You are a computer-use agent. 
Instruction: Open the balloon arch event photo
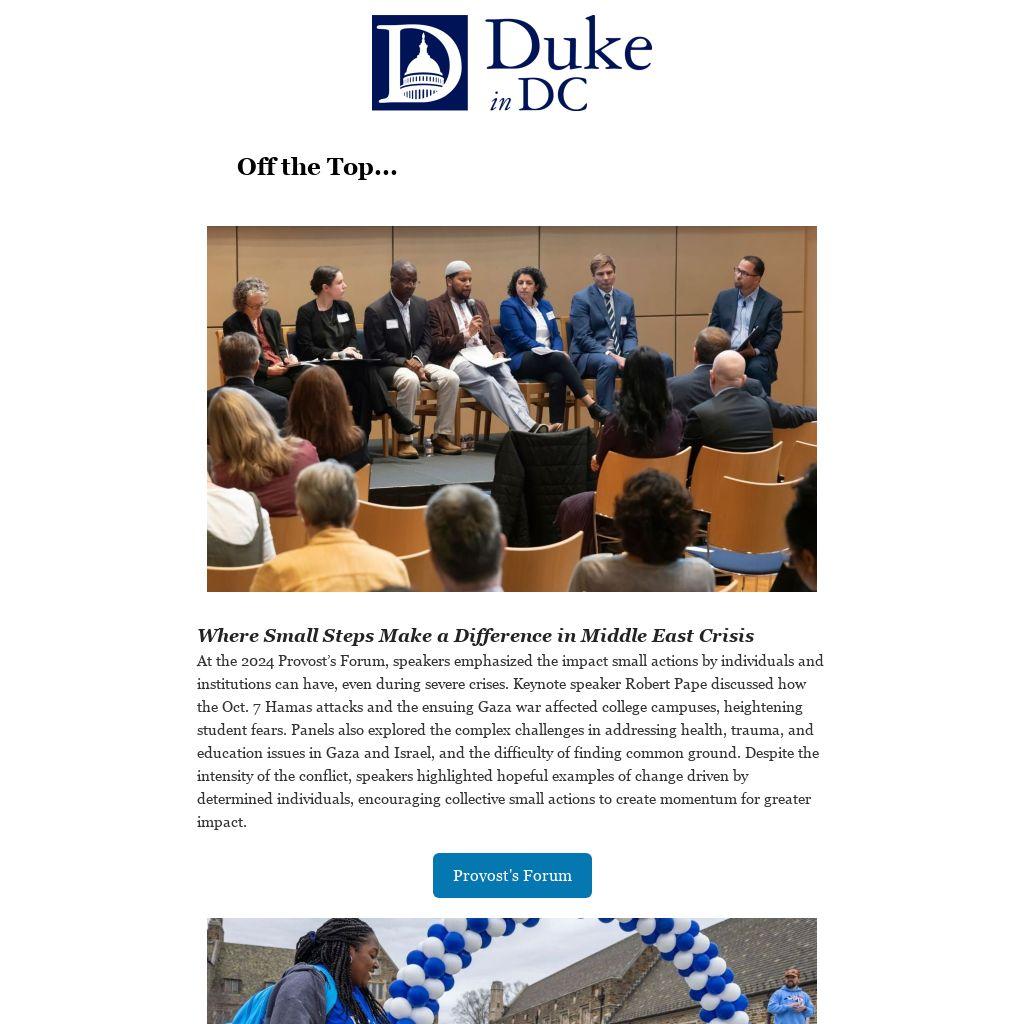(512, 970)
